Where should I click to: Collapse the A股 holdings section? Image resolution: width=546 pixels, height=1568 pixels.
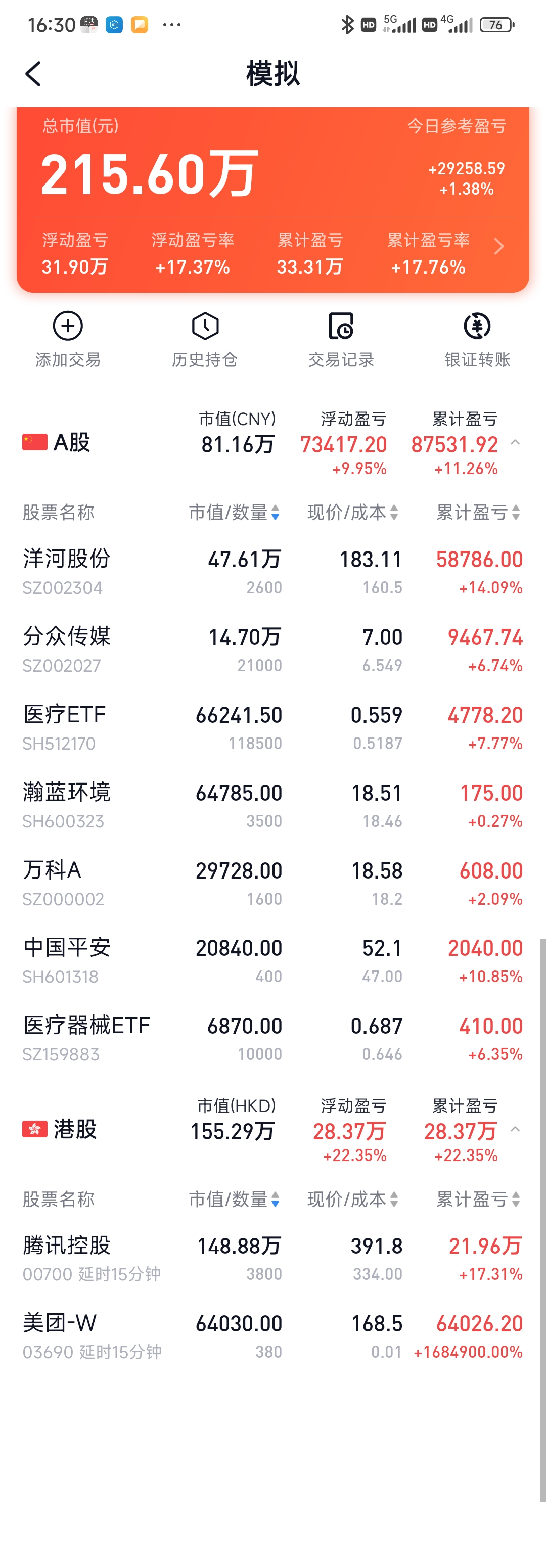[x=515, y=442]
